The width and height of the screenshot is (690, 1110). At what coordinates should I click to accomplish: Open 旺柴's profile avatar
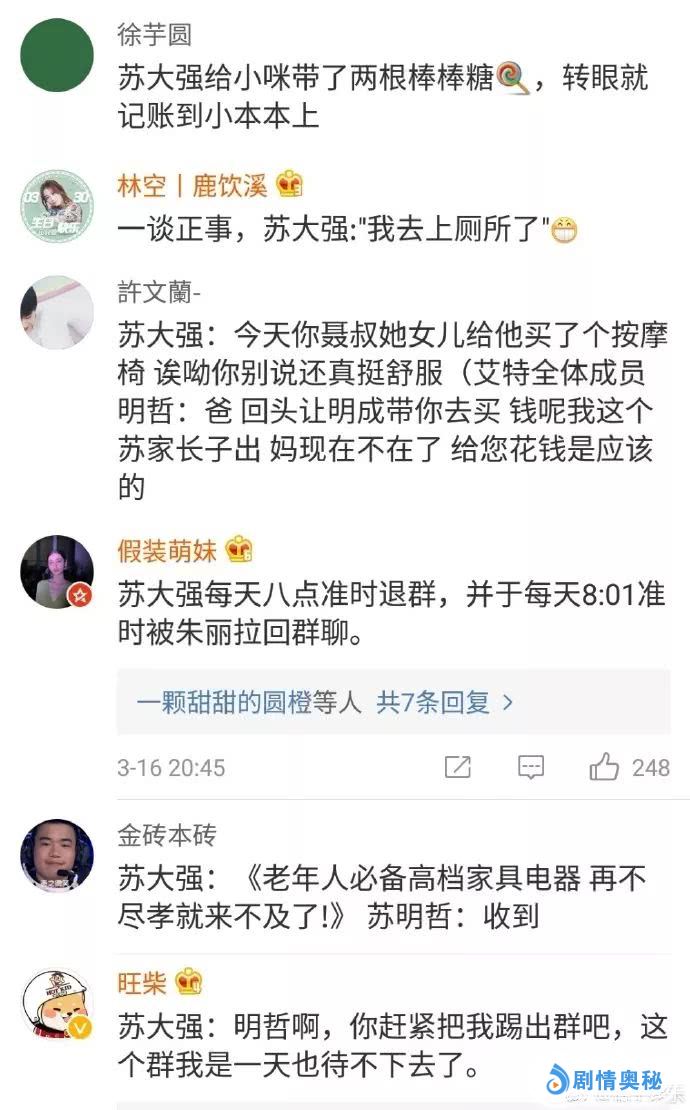(57, 1003)
